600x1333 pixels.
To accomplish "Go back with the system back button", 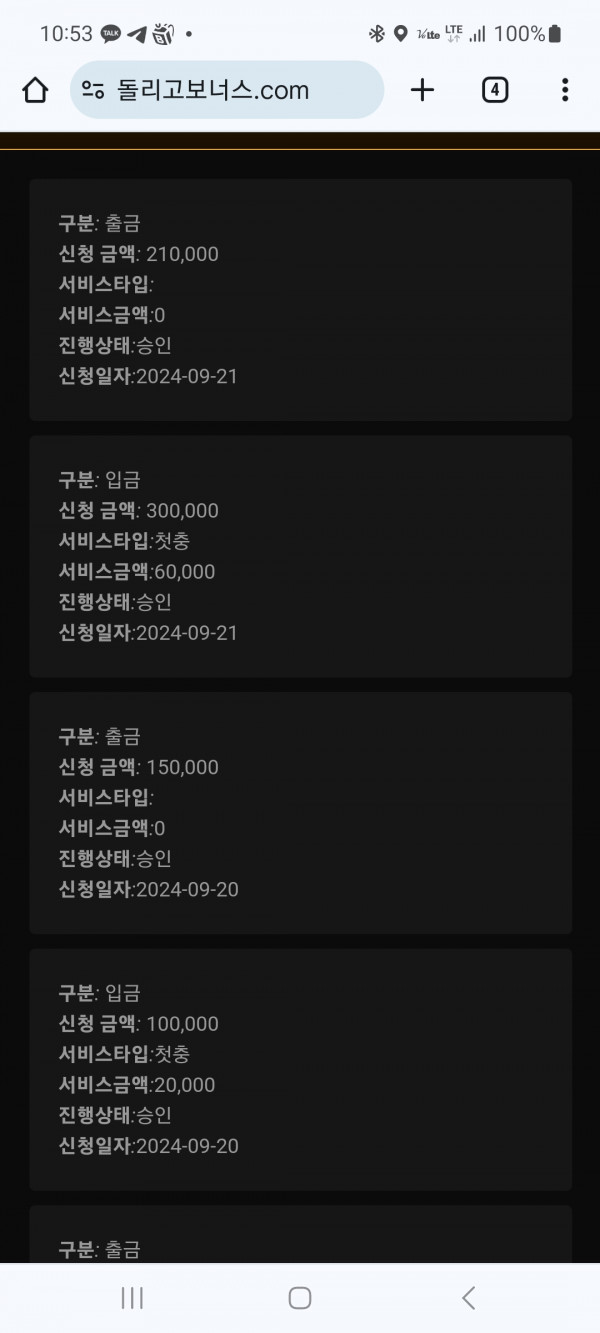I will (x=468, y=1298).
